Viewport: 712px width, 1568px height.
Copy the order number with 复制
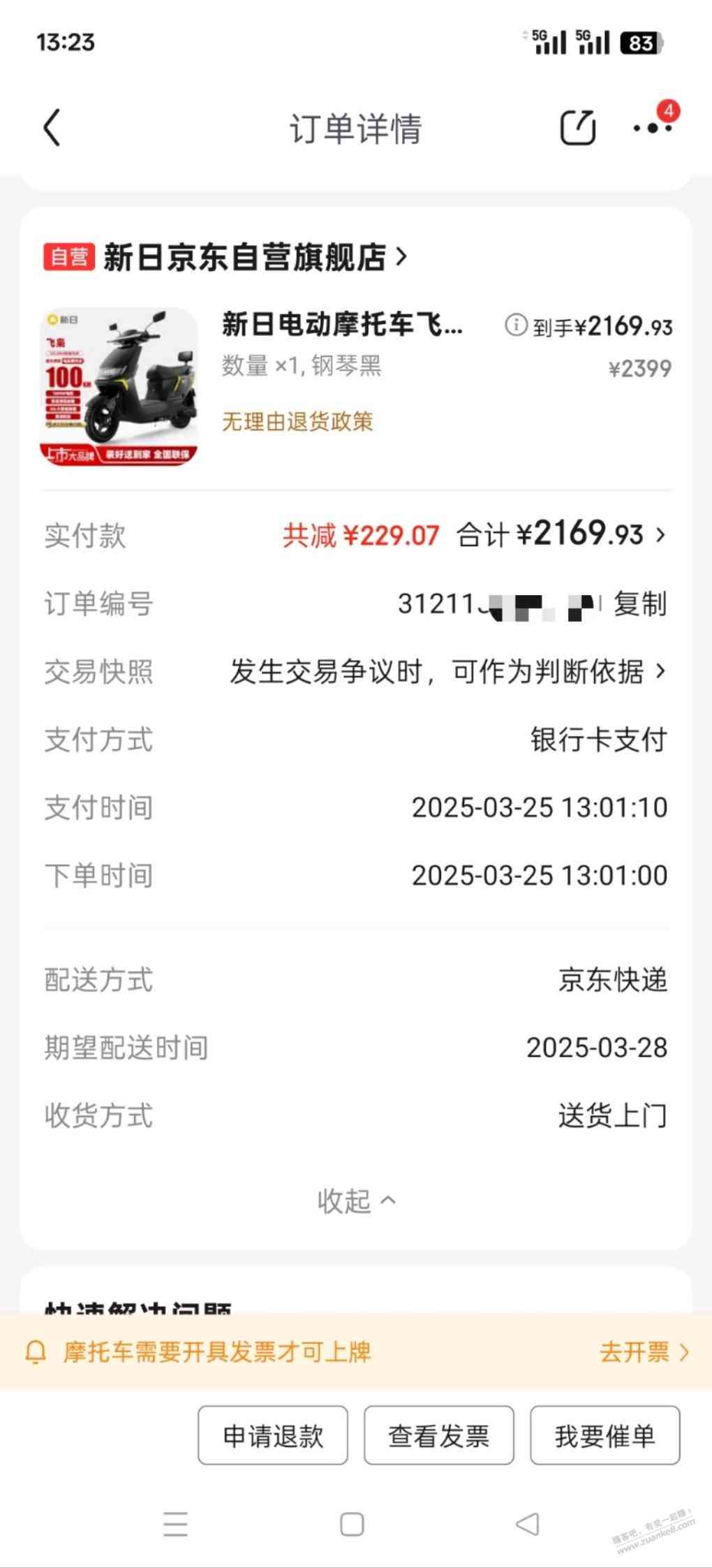click(639, 604)
